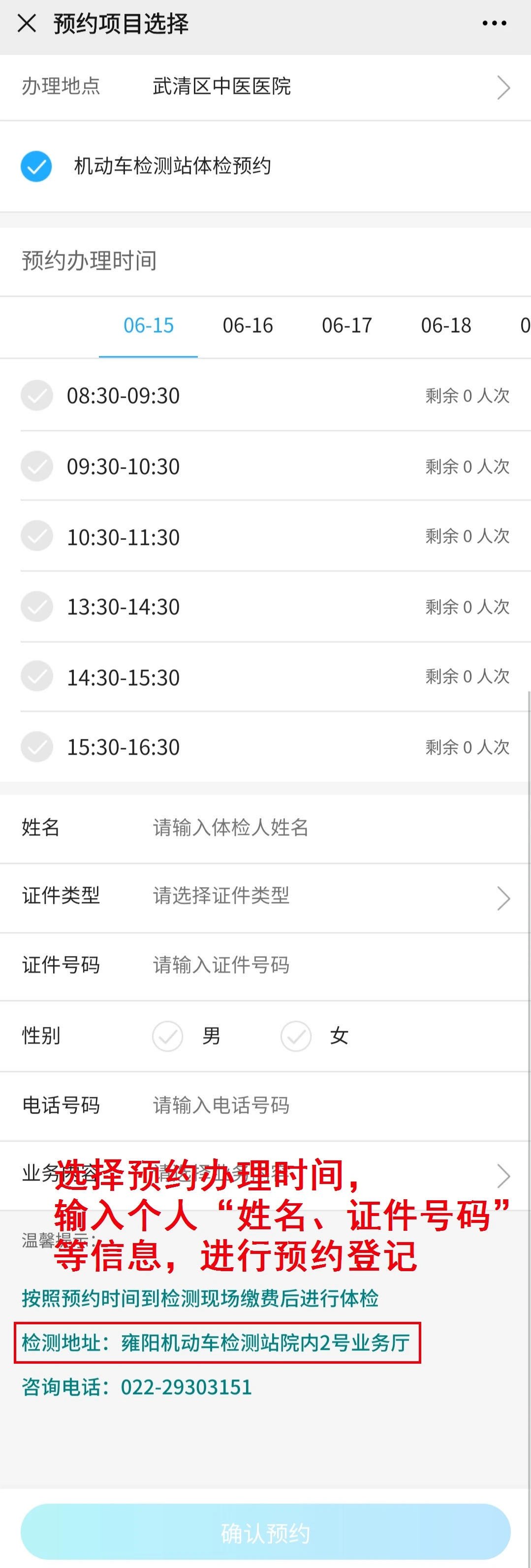Tap the 确认预约 confirm button

point(265,1533)
